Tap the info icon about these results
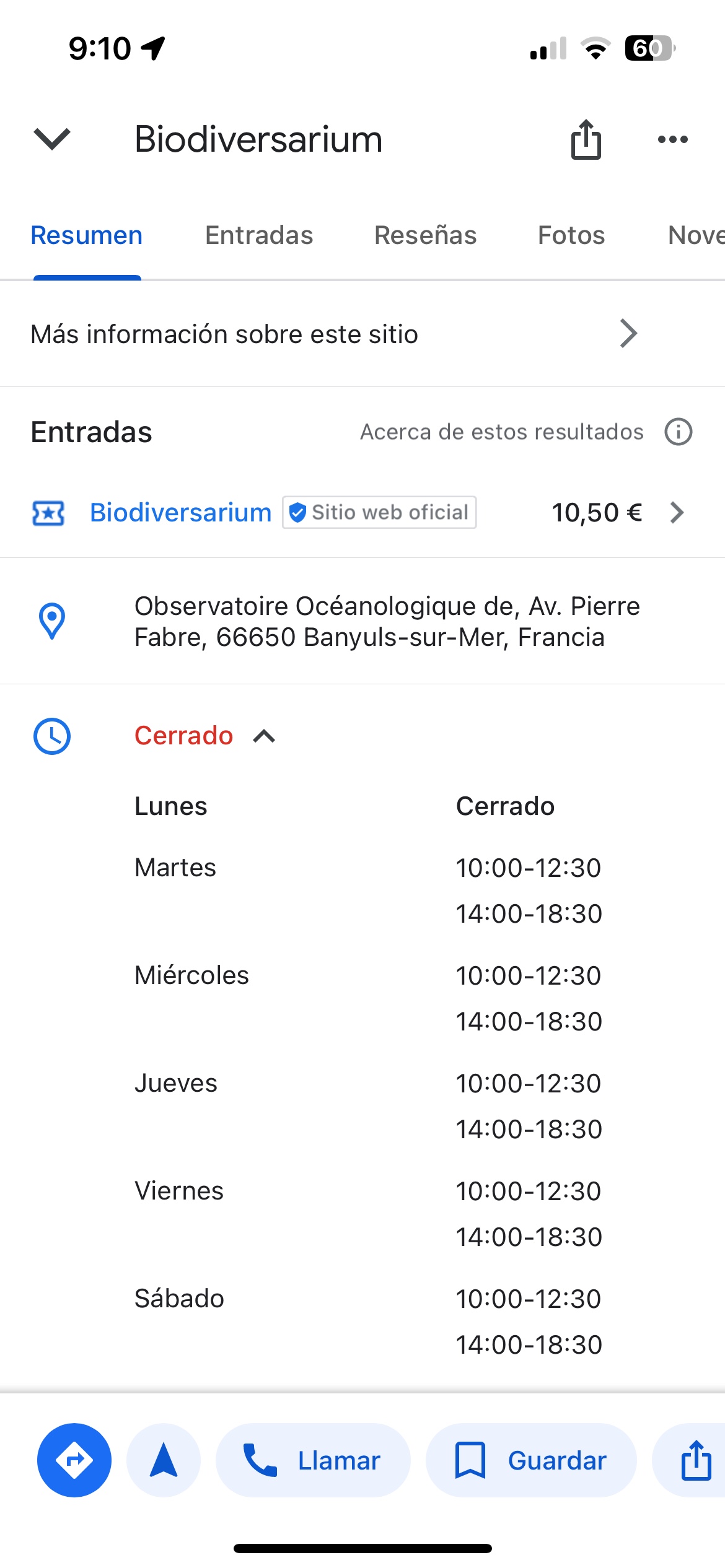725x1568 pixels. click(679, 432)
